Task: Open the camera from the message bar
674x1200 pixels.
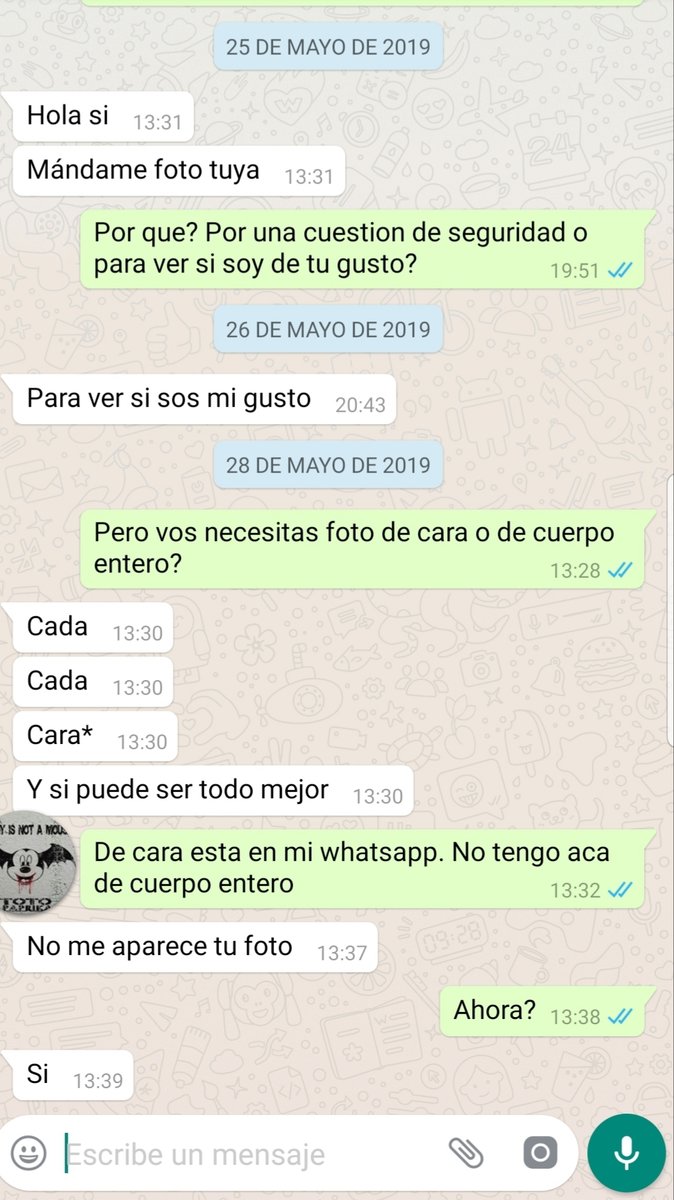Action: pos(539,1153)
